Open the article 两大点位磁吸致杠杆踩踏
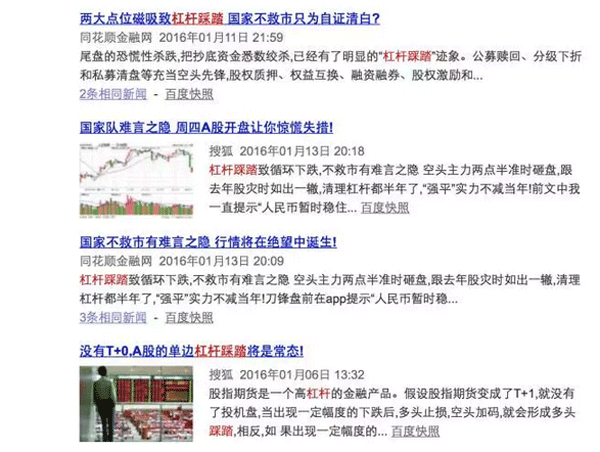The image size is (600, 452). (x=230, y=19)
